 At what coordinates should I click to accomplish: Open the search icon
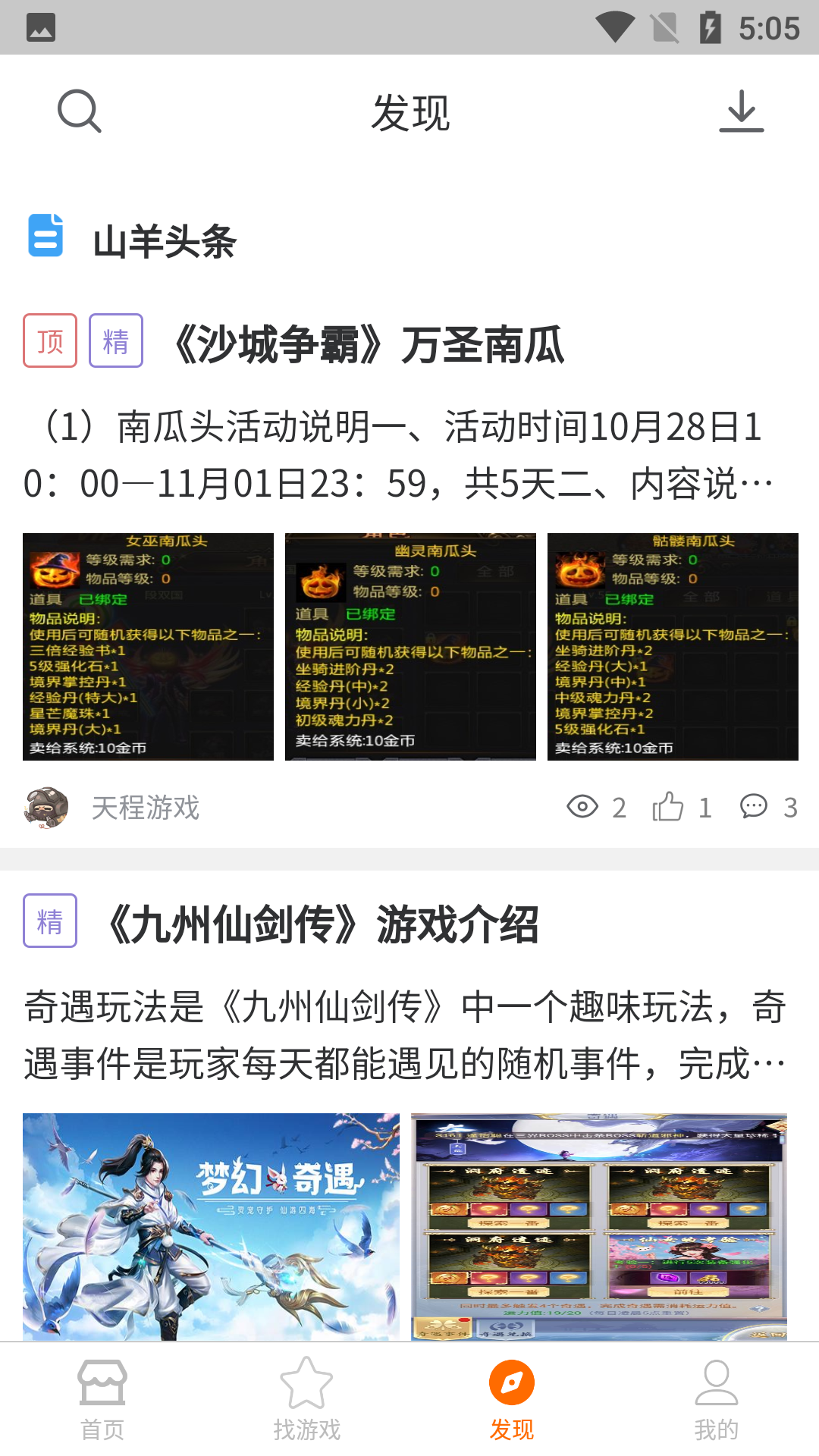(x=80, y=111)
